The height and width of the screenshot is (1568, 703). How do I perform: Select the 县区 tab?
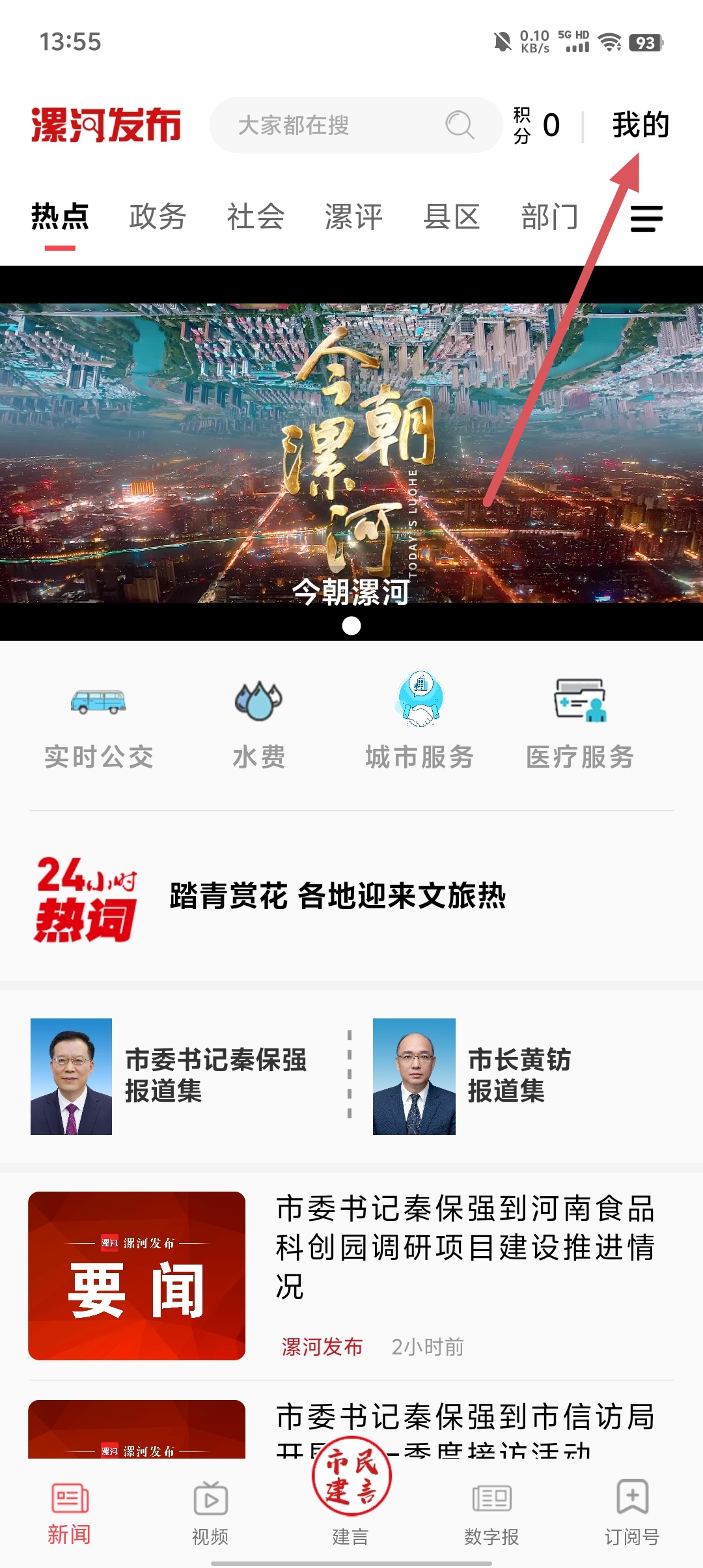tap(452, 217)
